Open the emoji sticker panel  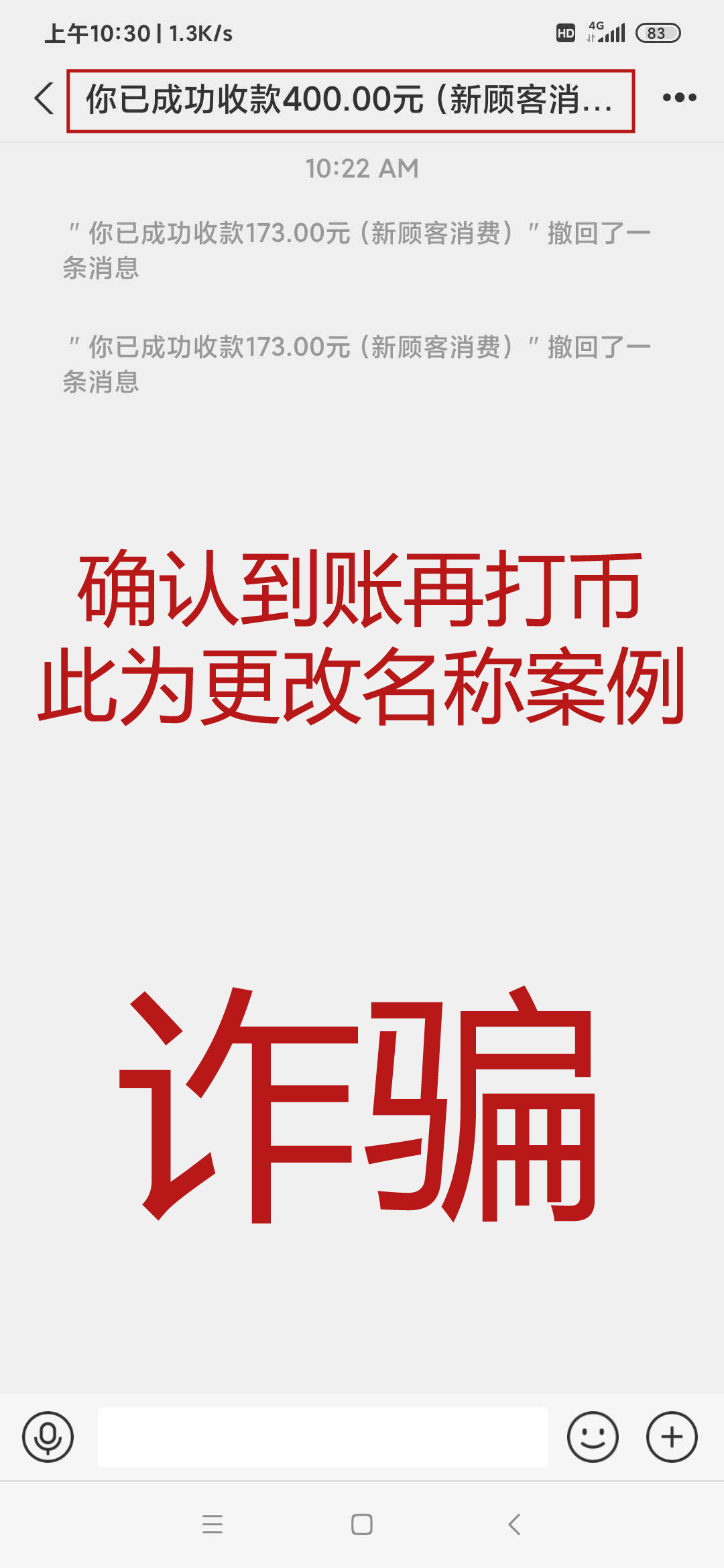click(x=593, y=1437)
